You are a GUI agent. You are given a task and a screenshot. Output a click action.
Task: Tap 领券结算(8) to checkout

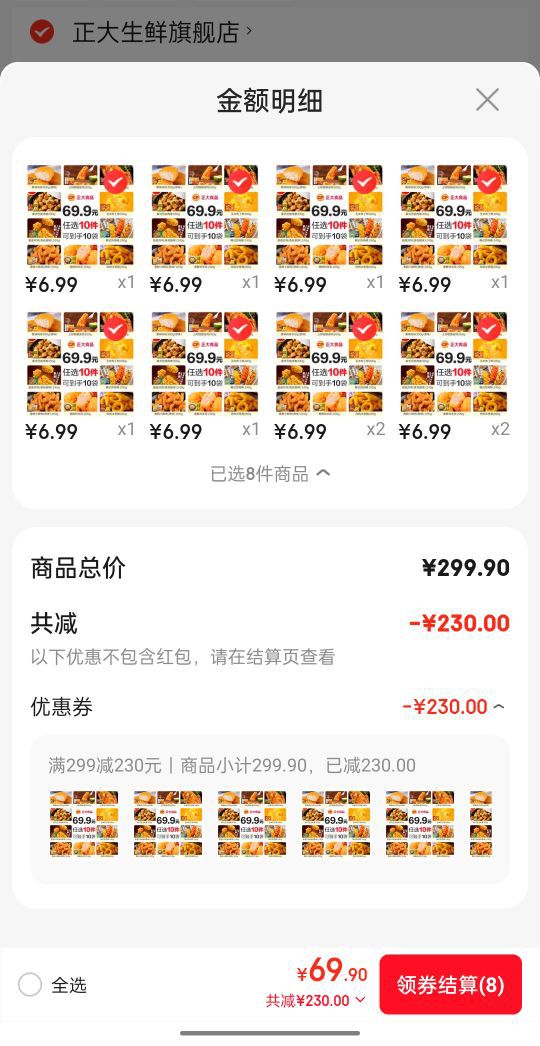pyautogui.click(x=451, y=985)
